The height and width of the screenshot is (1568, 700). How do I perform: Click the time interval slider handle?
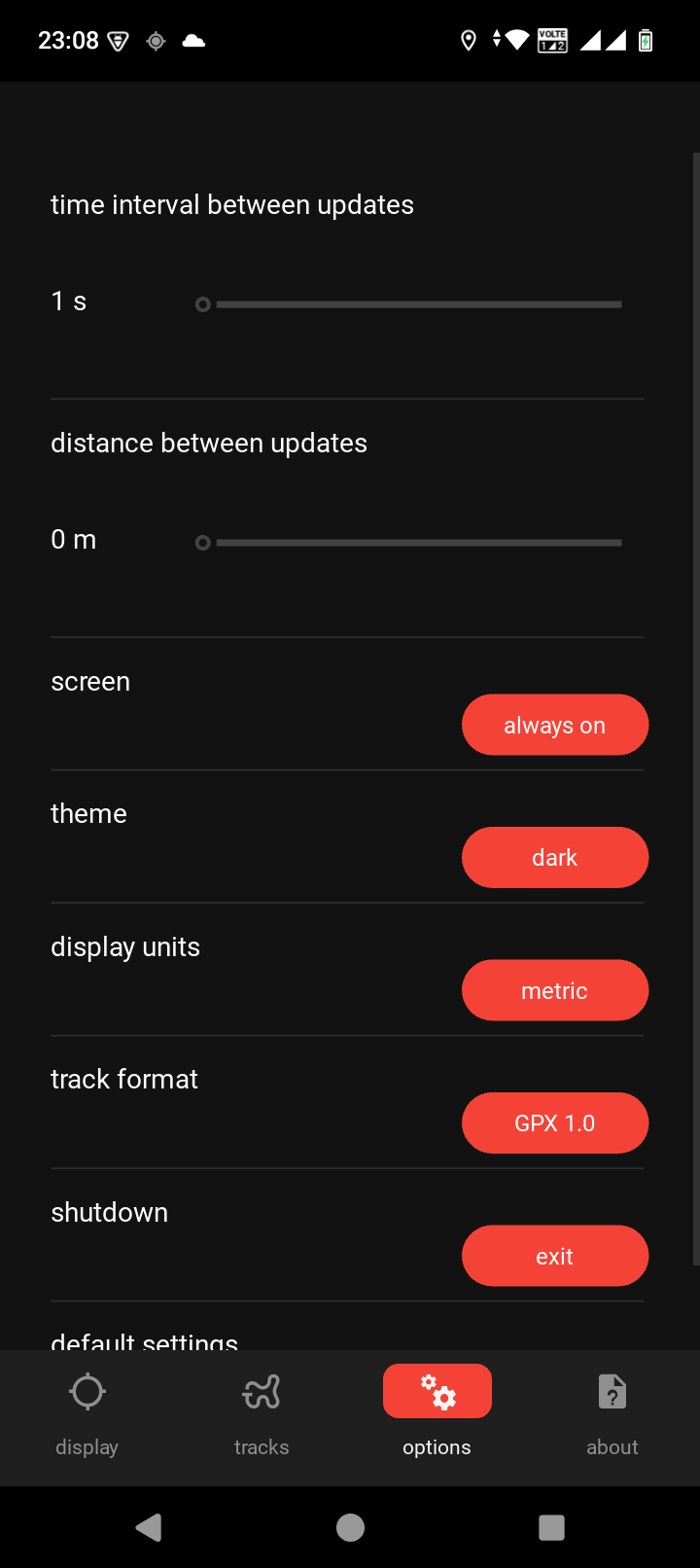click(202, 303)
